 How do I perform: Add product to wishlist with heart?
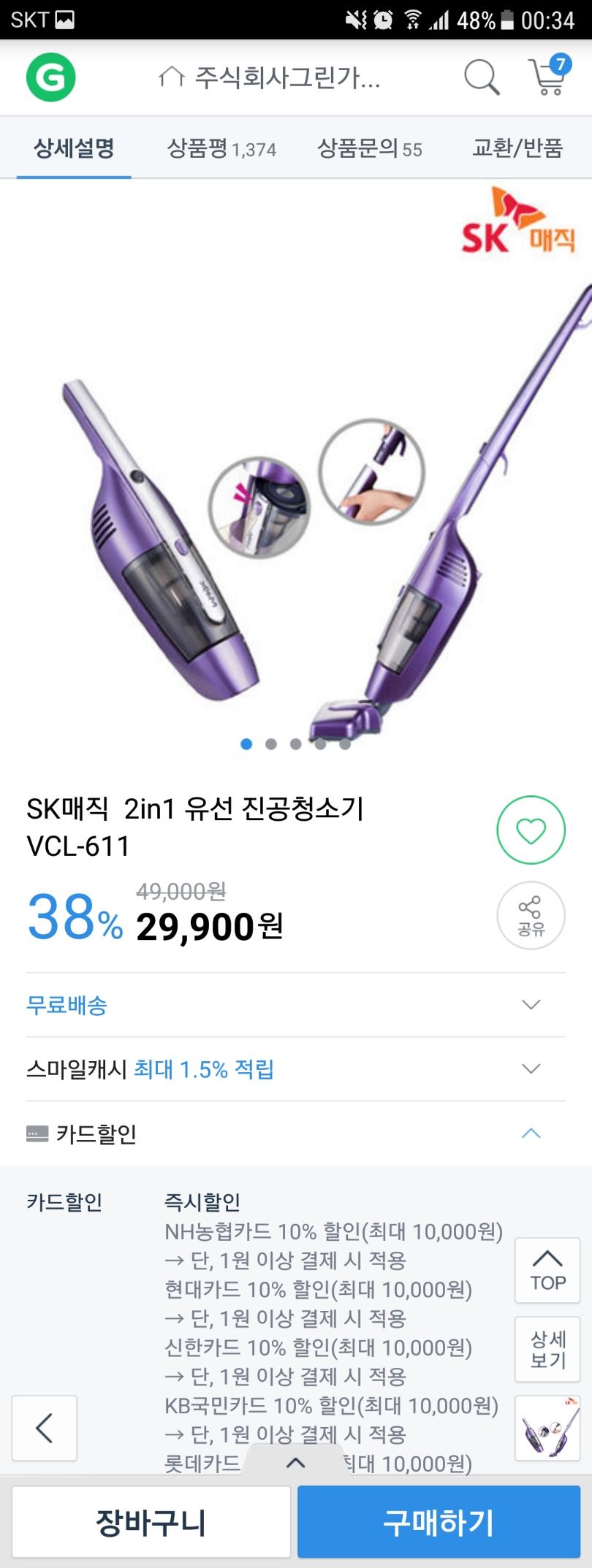point(531,830)
